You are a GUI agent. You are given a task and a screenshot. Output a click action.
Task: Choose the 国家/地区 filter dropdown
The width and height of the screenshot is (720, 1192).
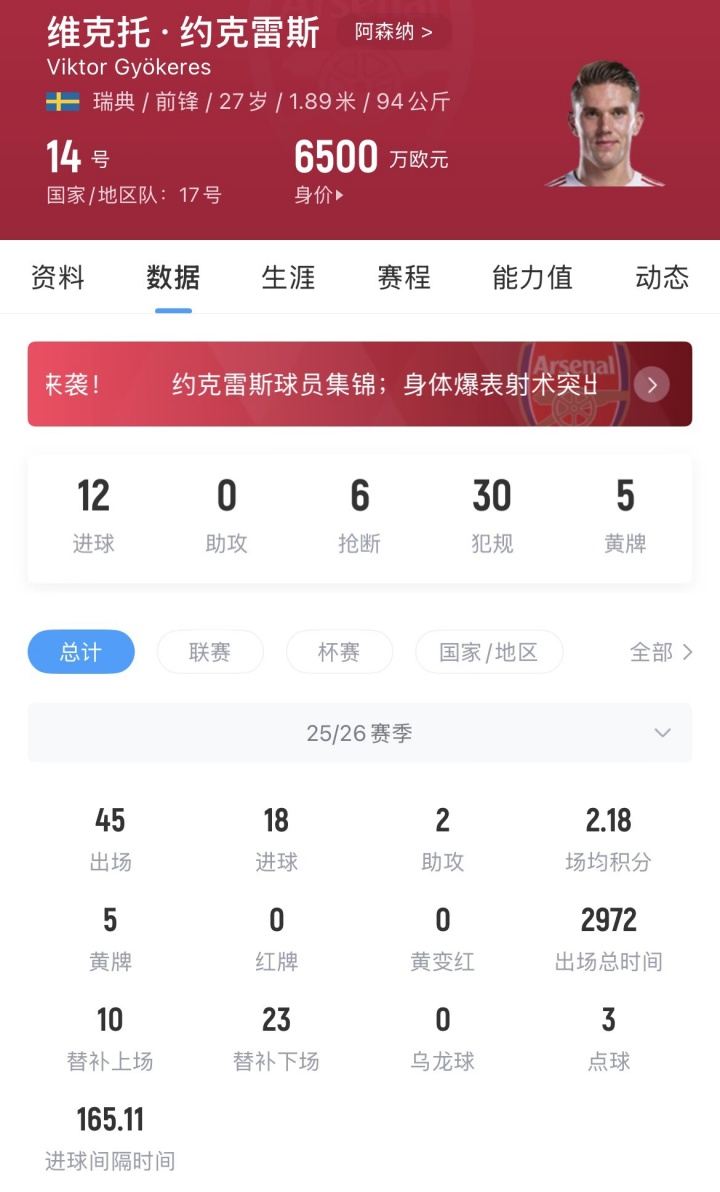click(489, 651)
